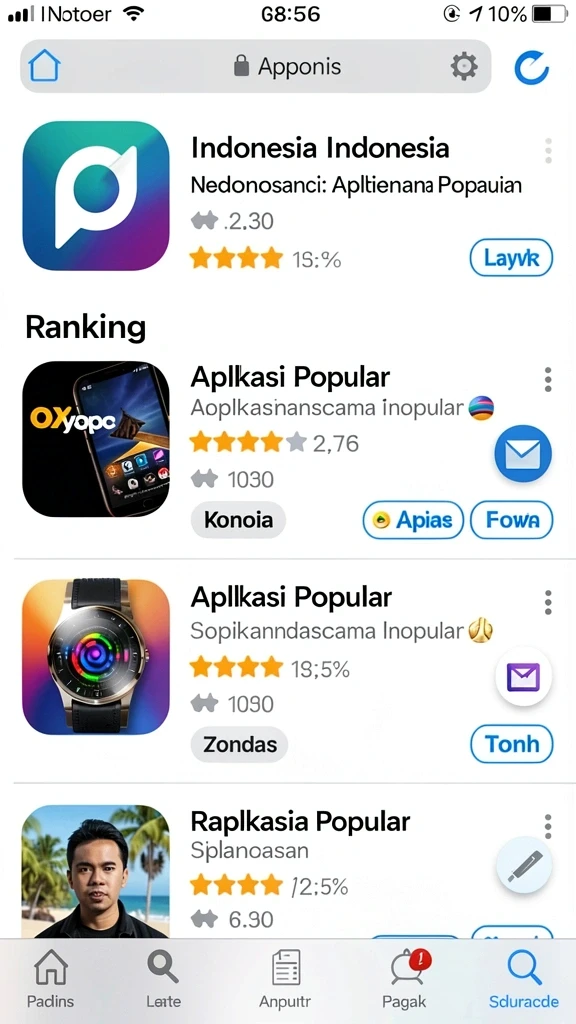Screen dimensions: 576x1024
Task: Open the smartwatch app tile
Action: (x=96, y=657)
